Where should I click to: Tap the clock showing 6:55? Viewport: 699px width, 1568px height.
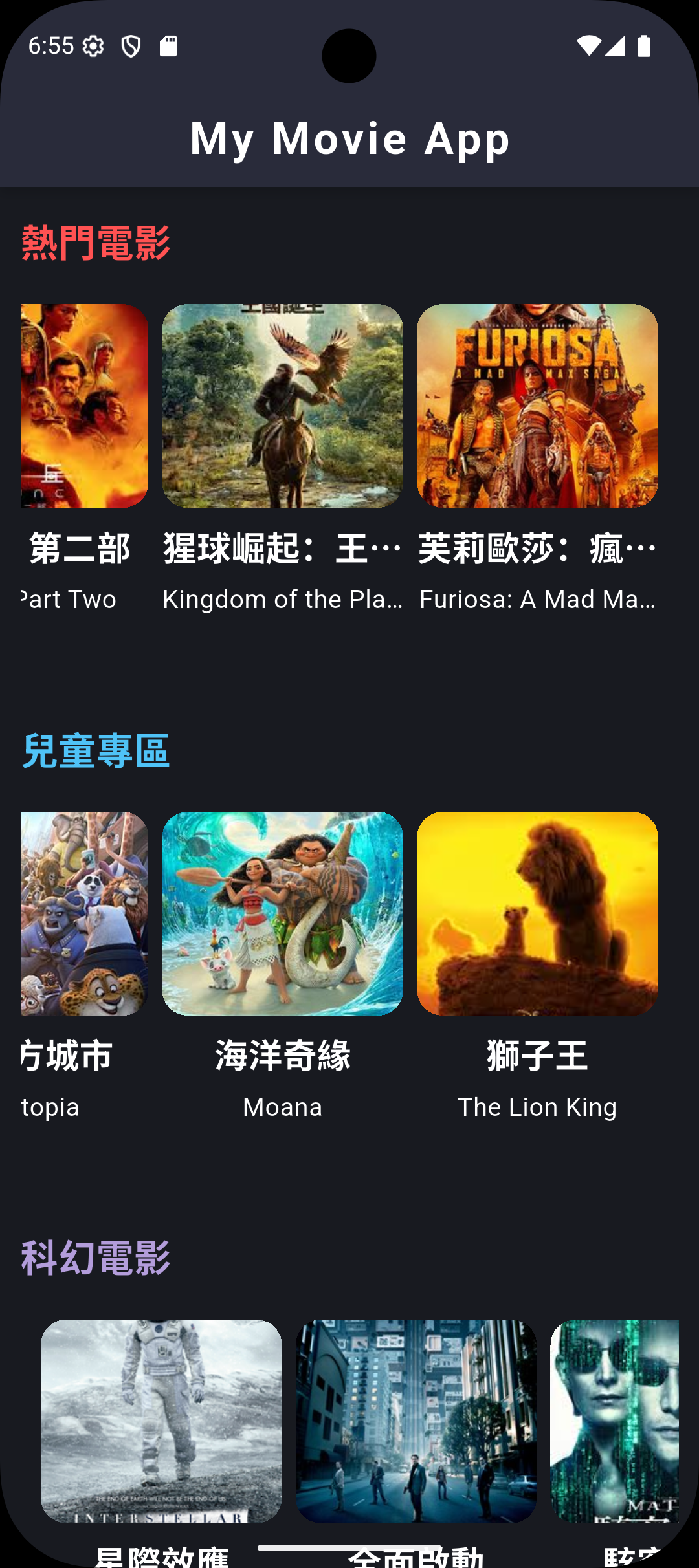[x=52, y=45]
